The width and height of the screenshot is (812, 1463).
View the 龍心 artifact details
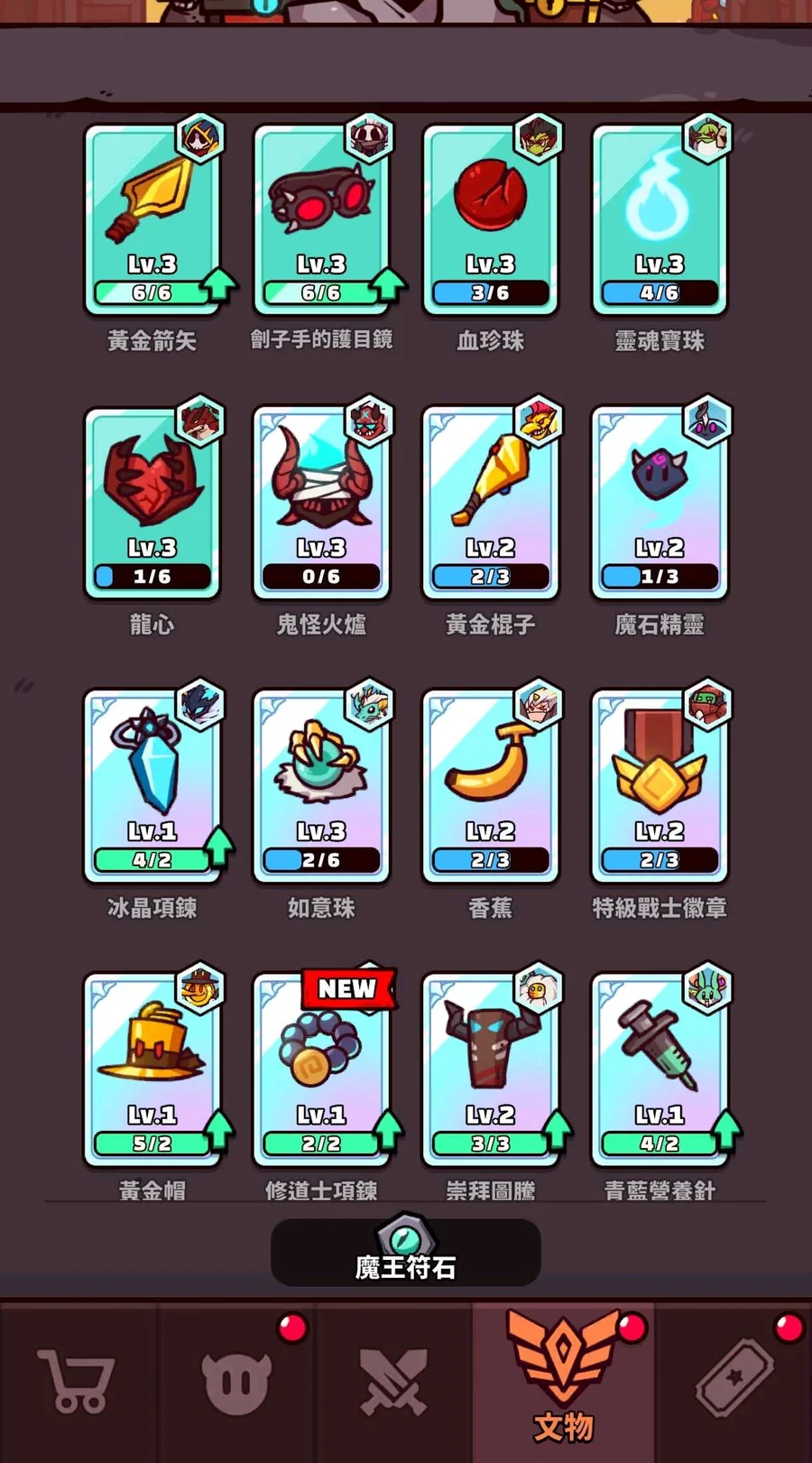pos(152,503)
